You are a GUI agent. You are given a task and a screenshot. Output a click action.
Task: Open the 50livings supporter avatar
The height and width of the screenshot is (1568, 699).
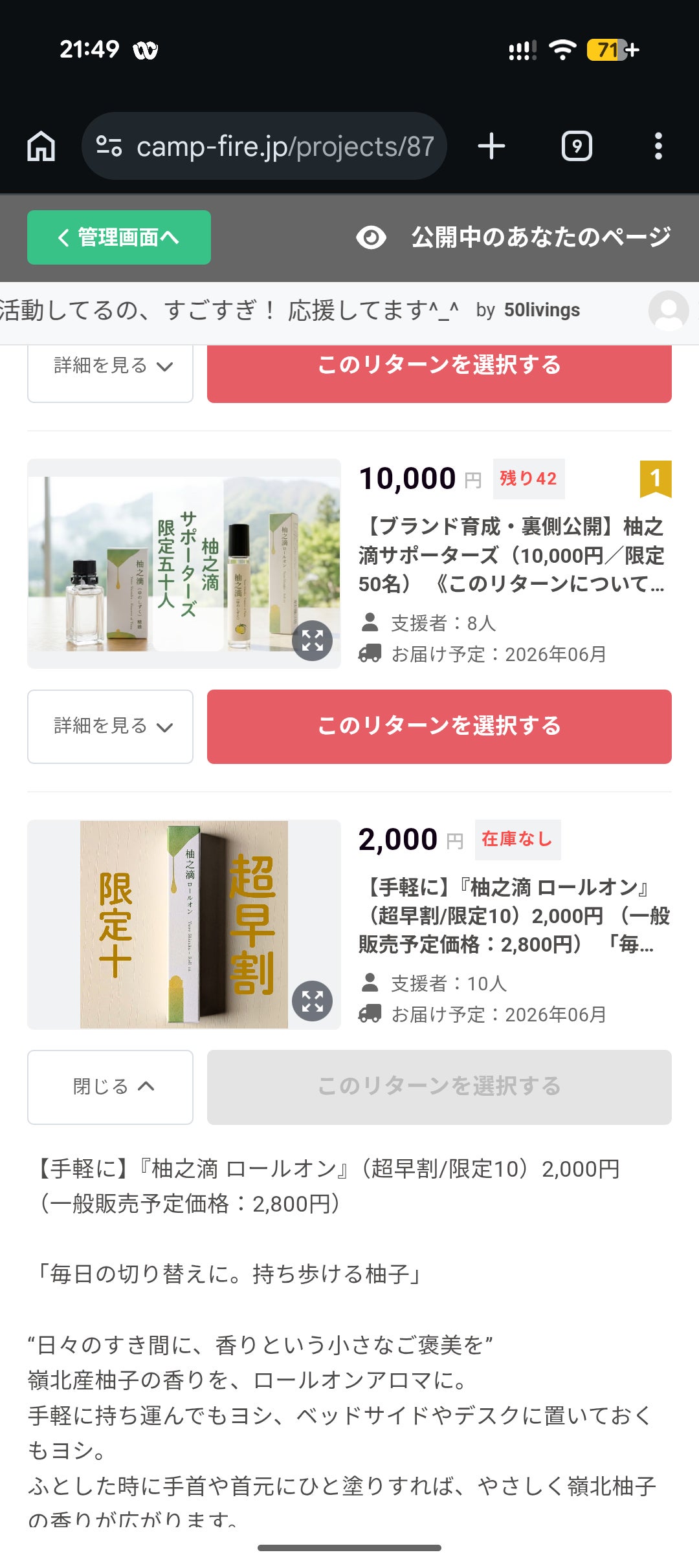668,310
